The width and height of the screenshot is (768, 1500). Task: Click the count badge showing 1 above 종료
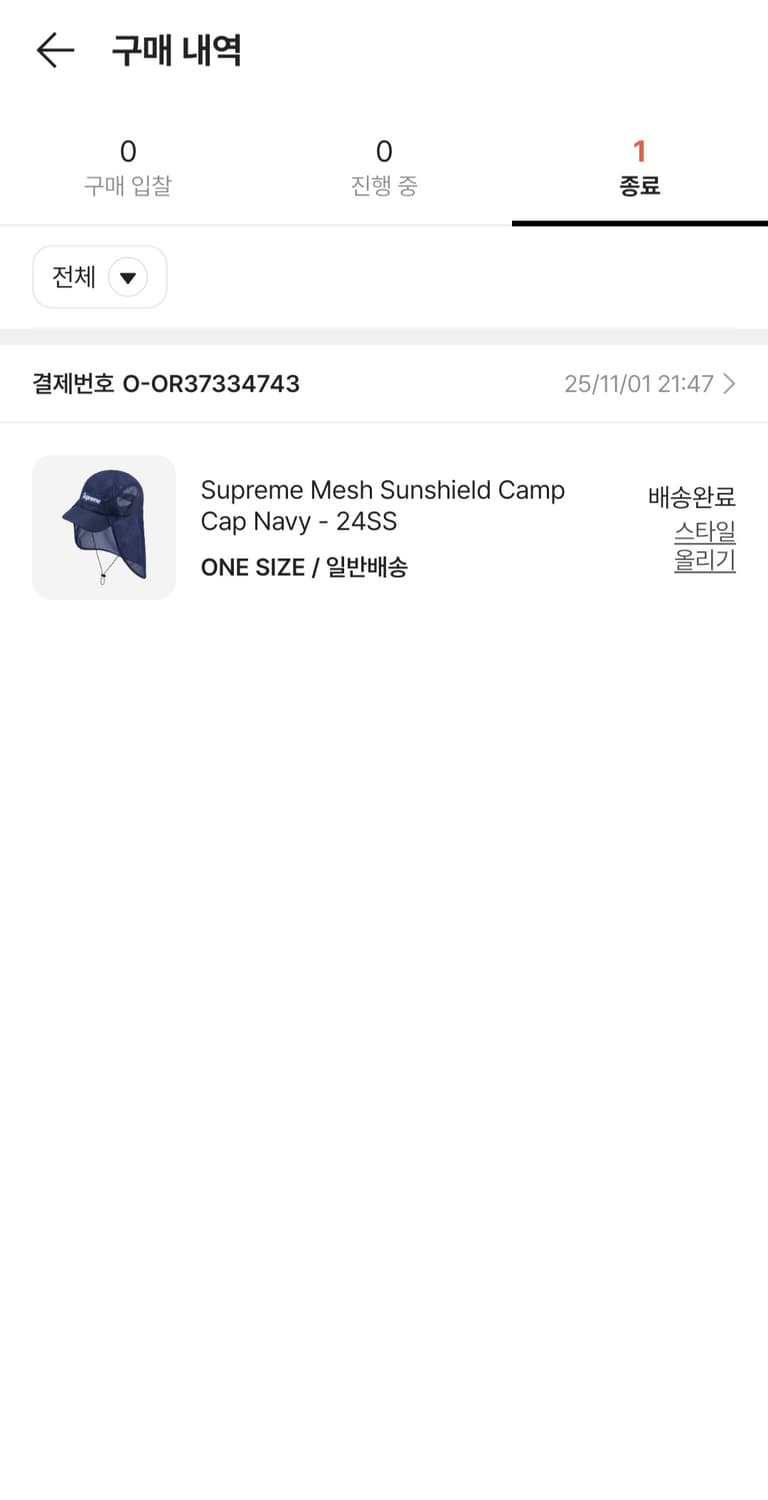pos(640,150)
